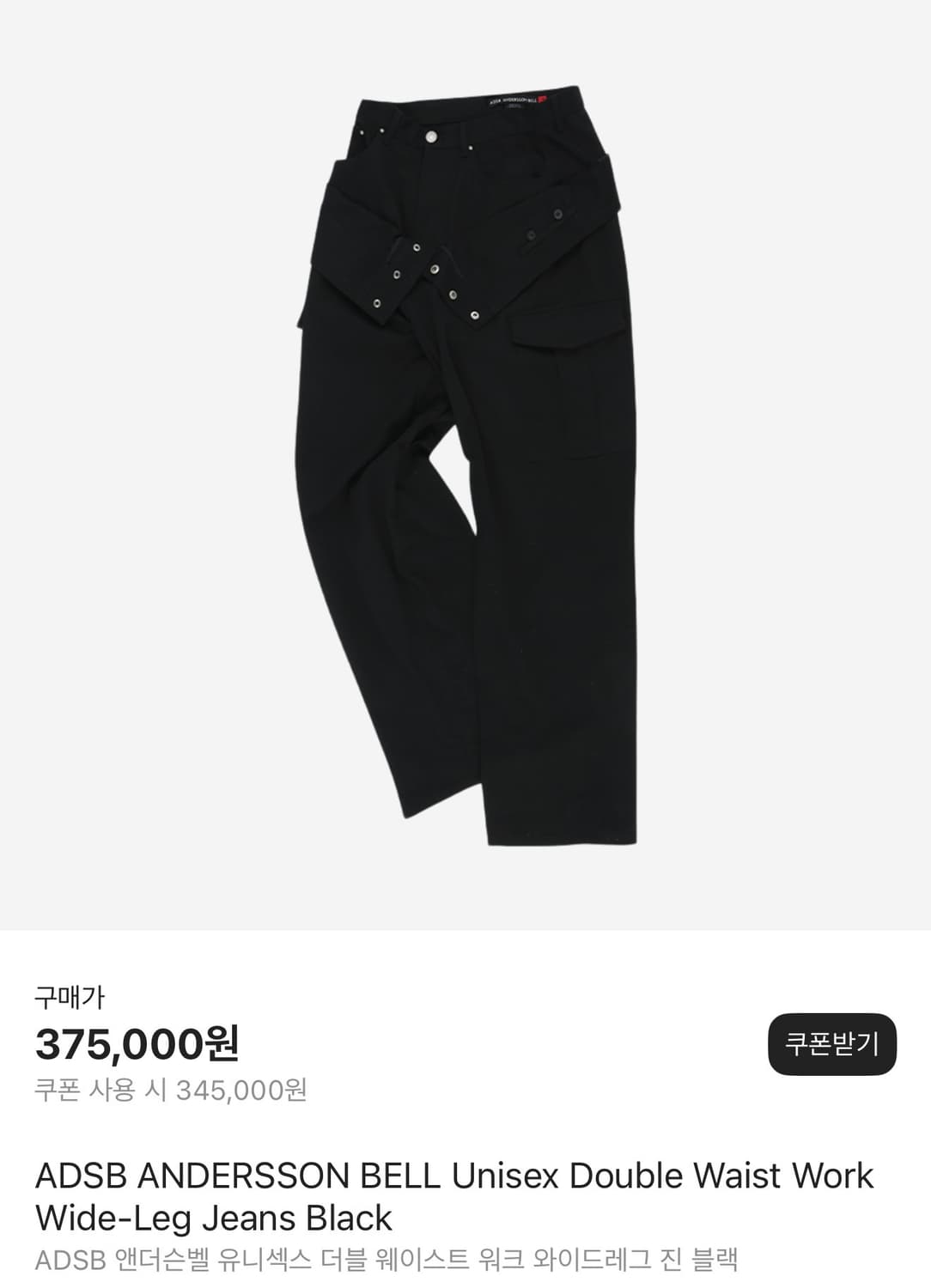The width and height of the screenshot is (931, 1288).
Task: Select the price section panel
Action: (465, 1043)
